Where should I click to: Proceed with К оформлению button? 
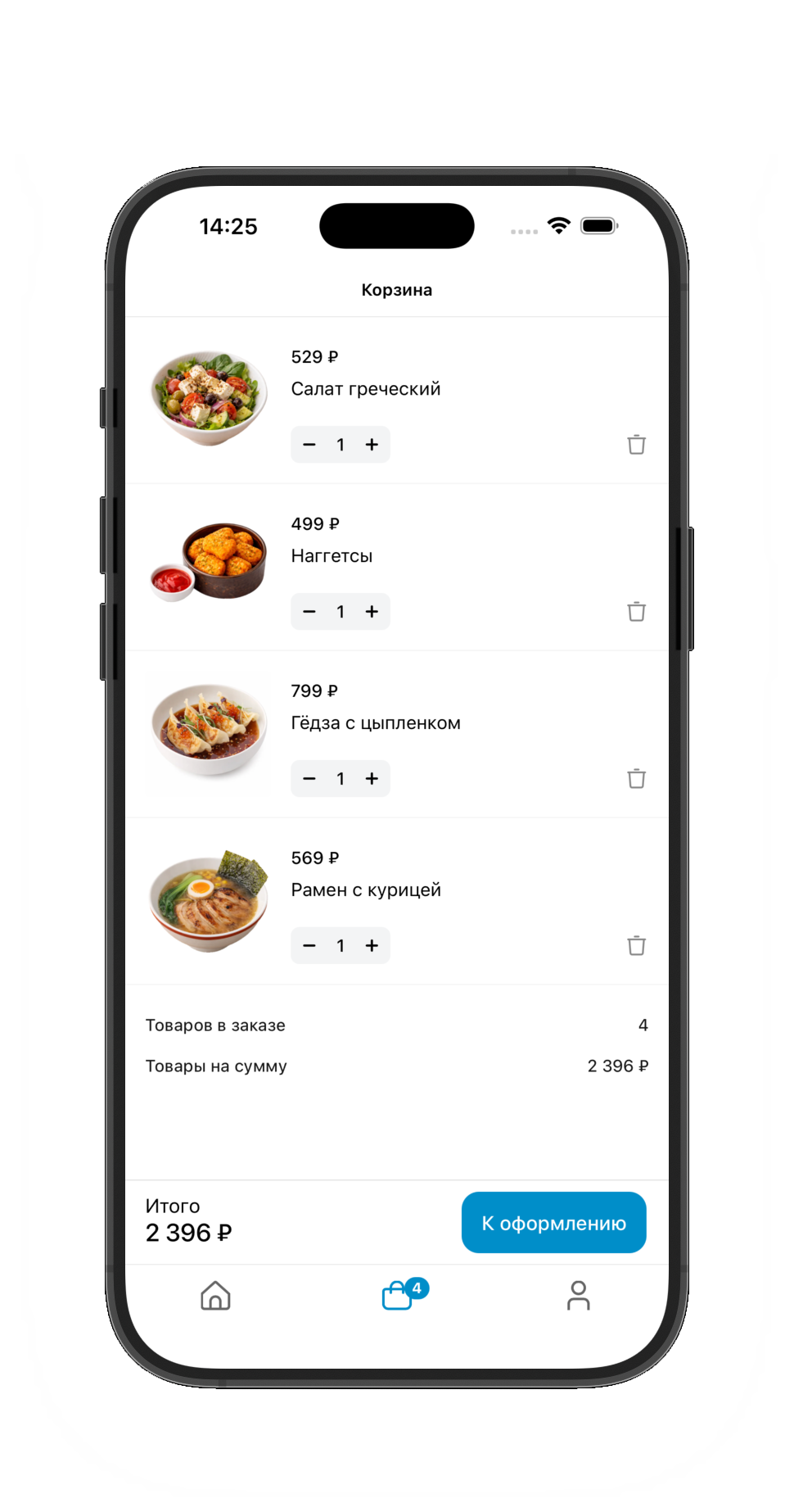tap(553, 1223)
